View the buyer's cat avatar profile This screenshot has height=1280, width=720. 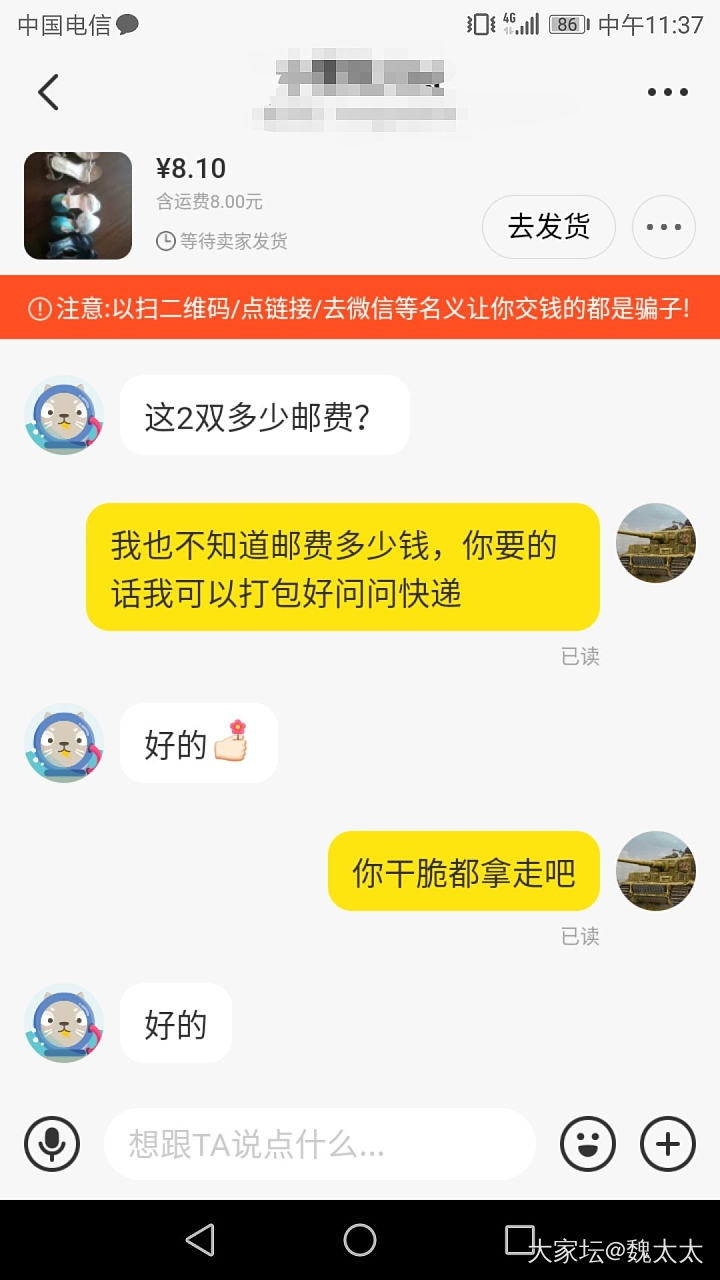pos(64,415)
